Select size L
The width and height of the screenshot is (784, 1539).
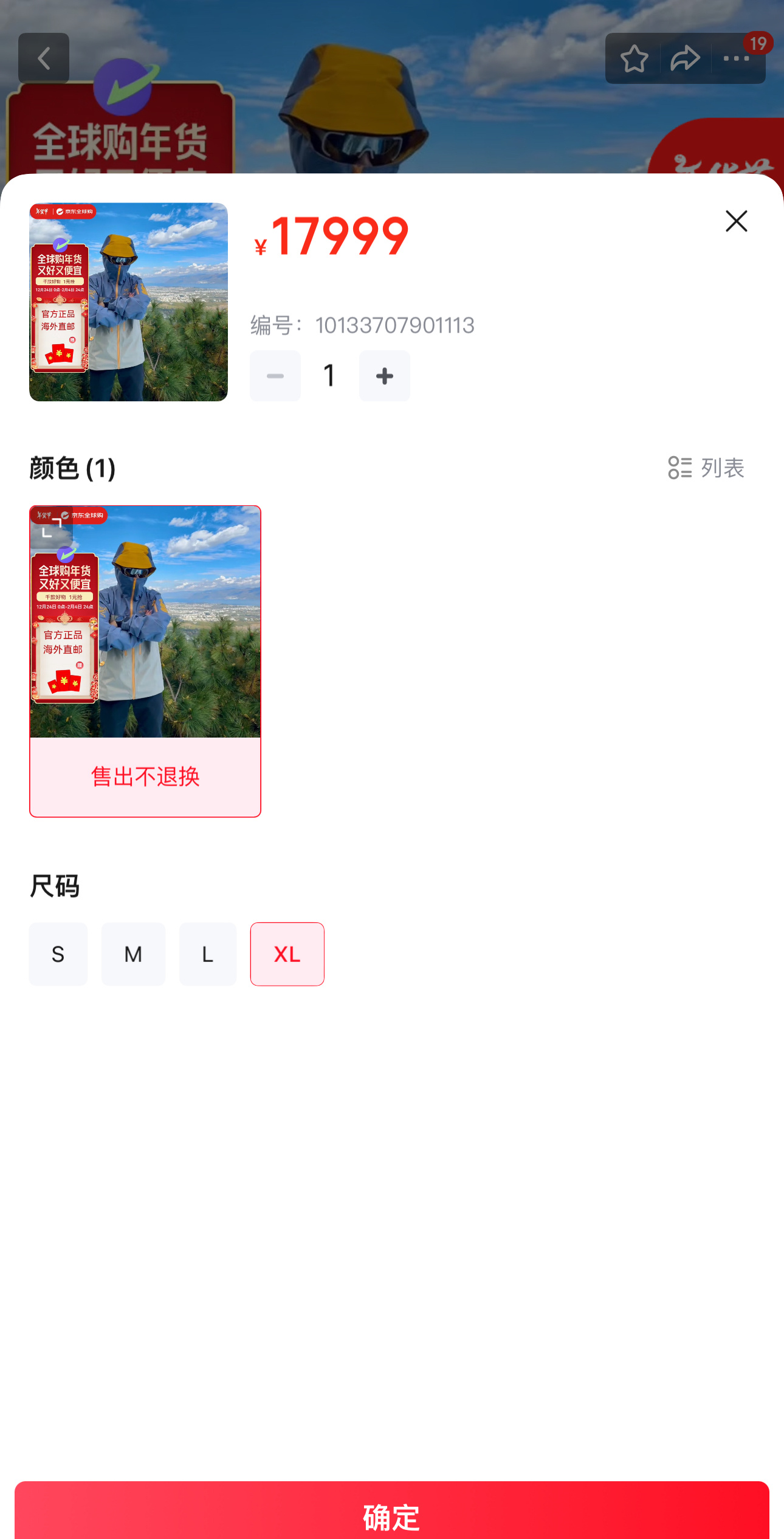click(x=208, y=954)
